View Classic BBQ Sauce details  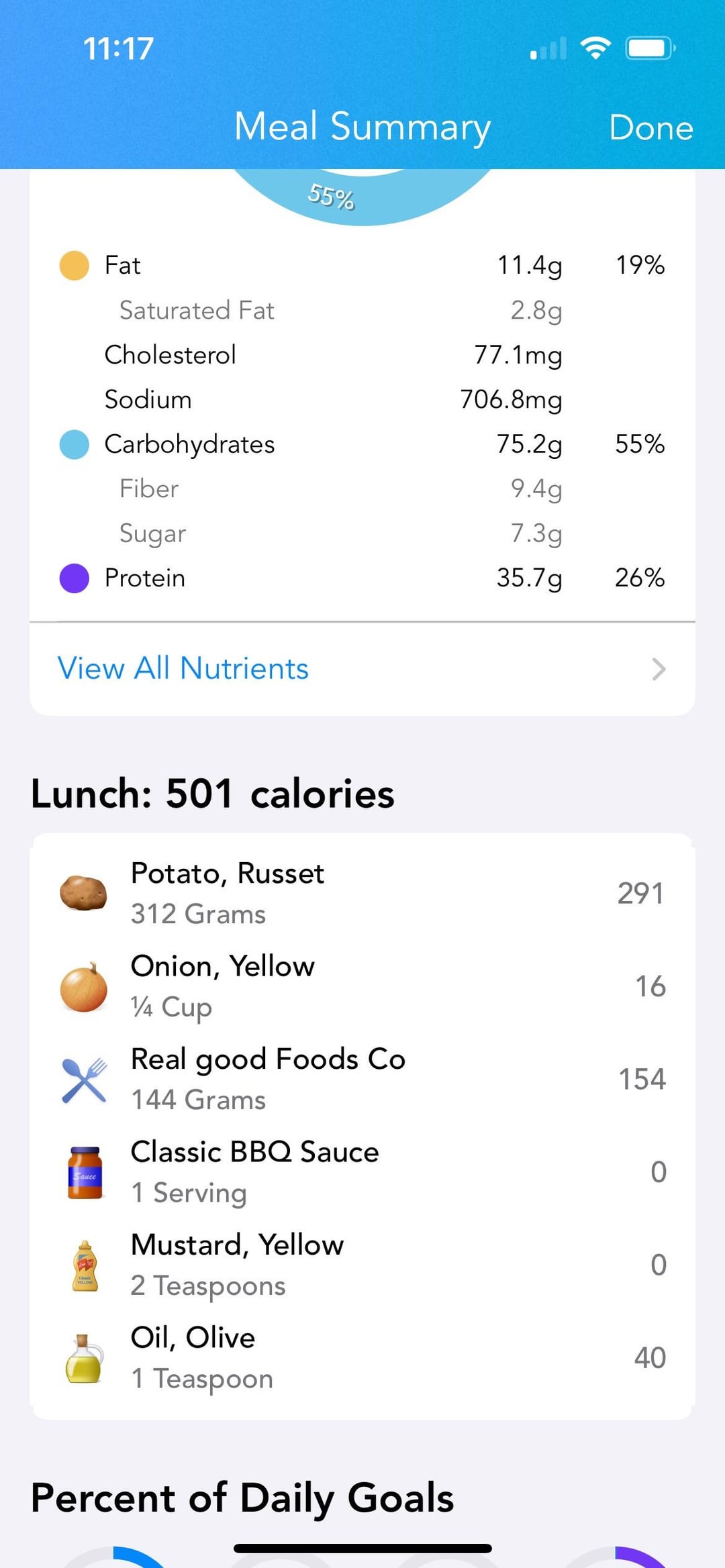point(362,1172)
